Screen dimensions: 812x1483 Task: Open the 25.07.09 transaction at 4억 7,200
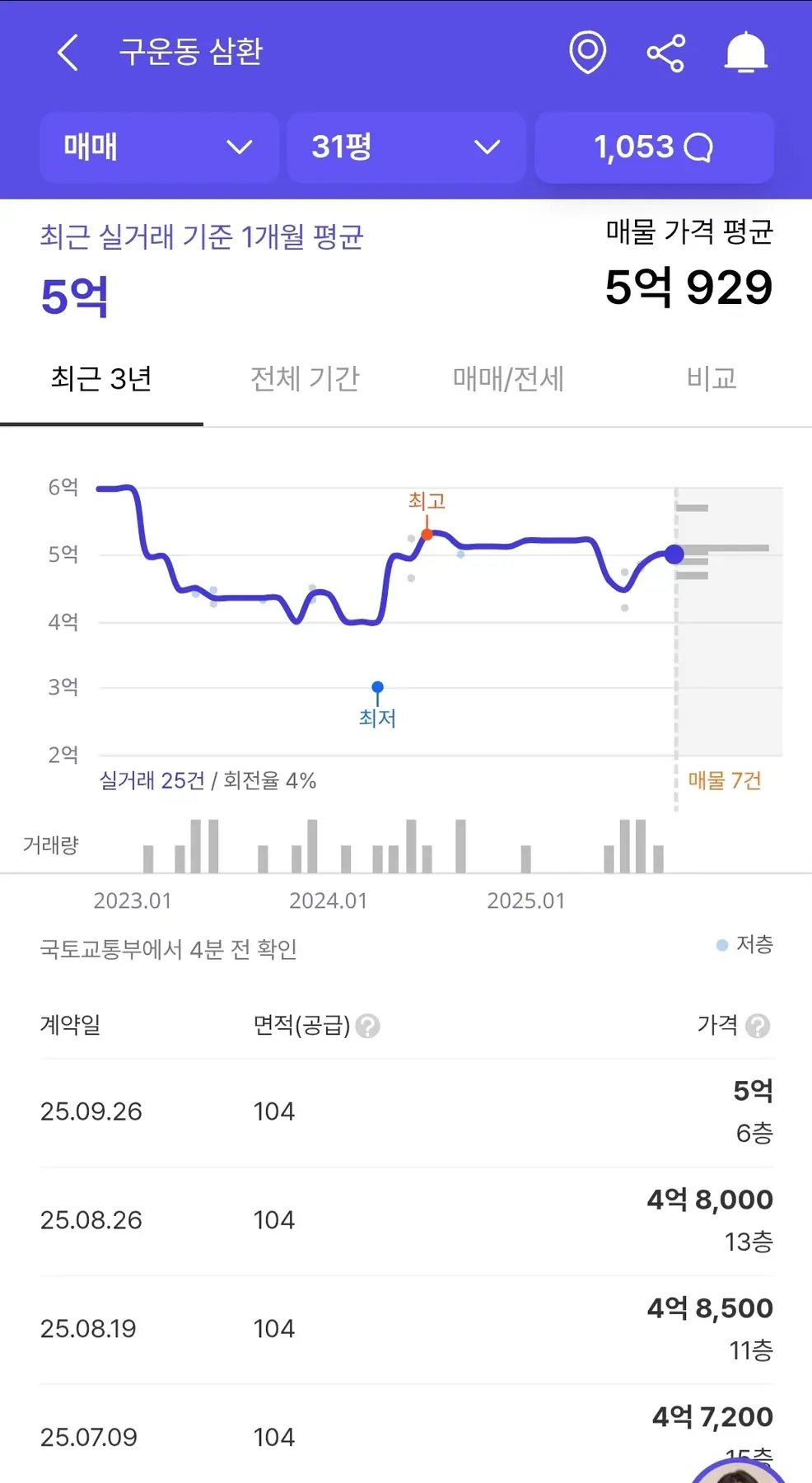(406, 1437)
